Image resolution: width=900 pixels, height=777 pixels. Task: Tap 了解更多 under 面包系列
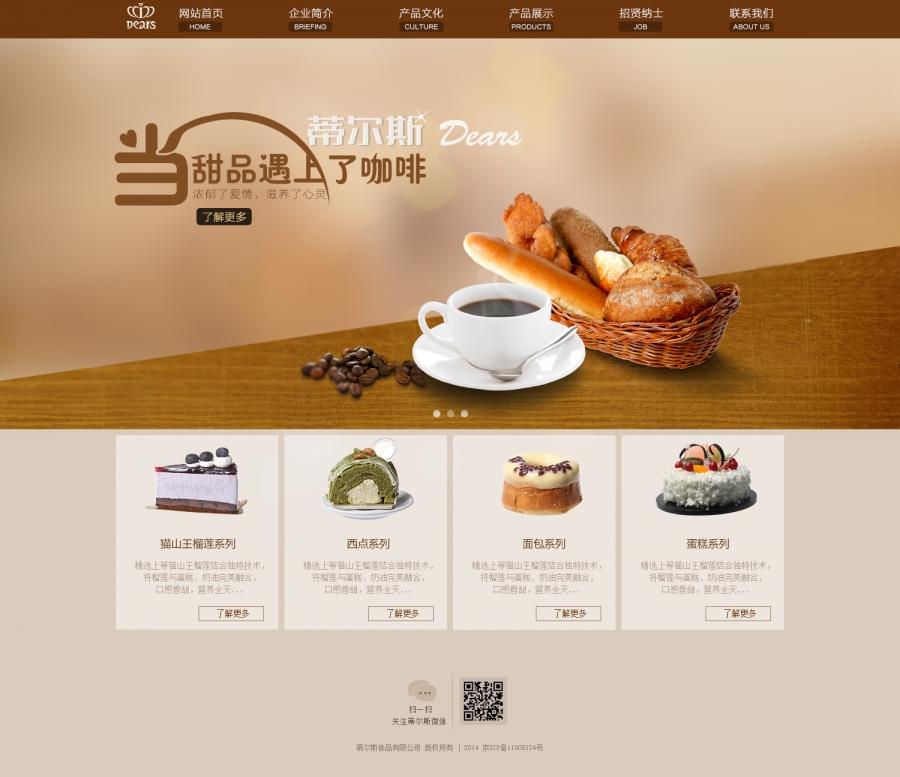[568, 613]
